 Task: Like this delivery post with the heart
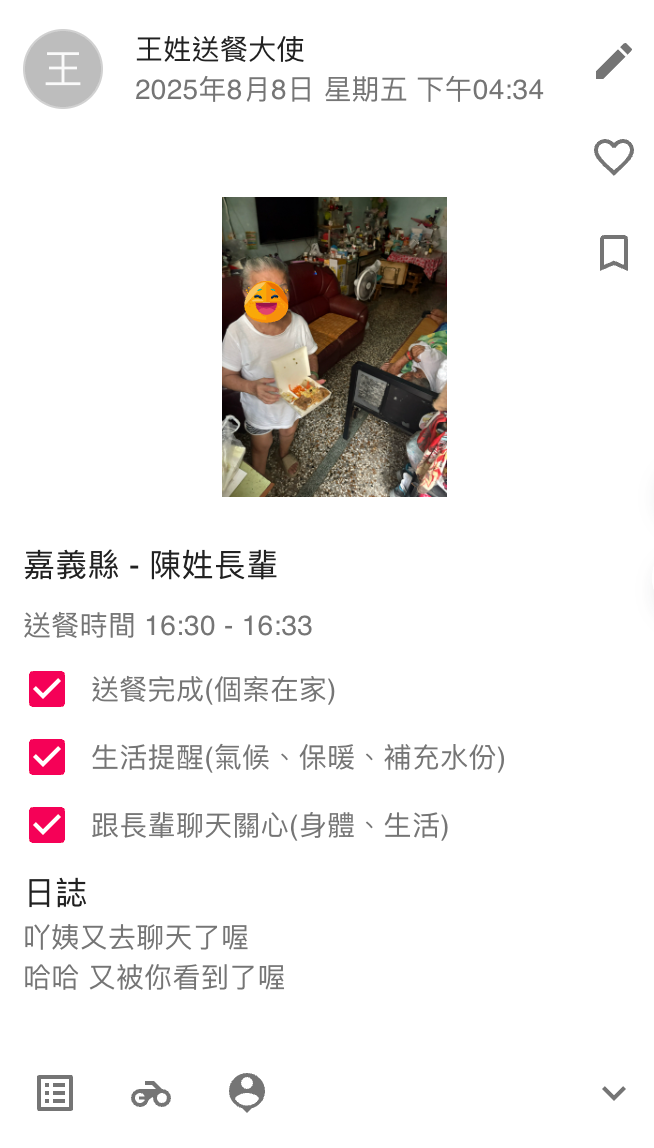pos(614,157)
